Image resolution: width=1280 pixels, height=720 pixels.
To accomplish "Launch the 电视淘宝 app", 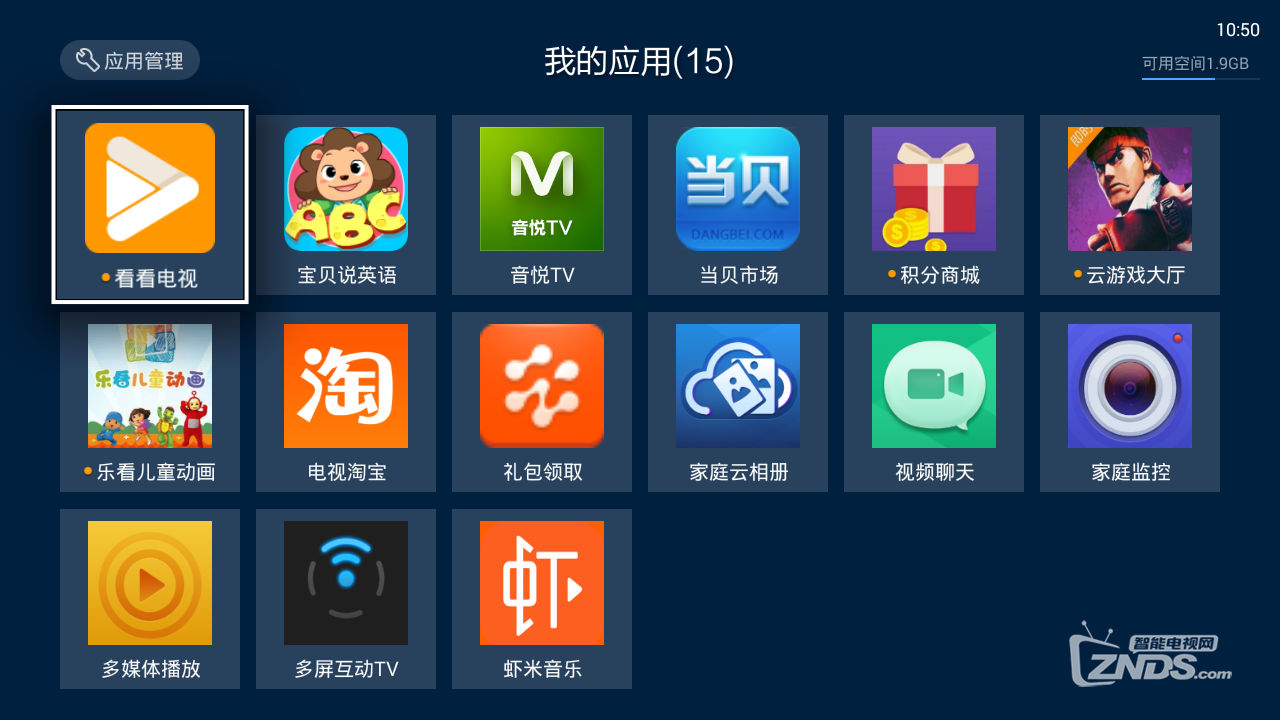I will point(346,401).
